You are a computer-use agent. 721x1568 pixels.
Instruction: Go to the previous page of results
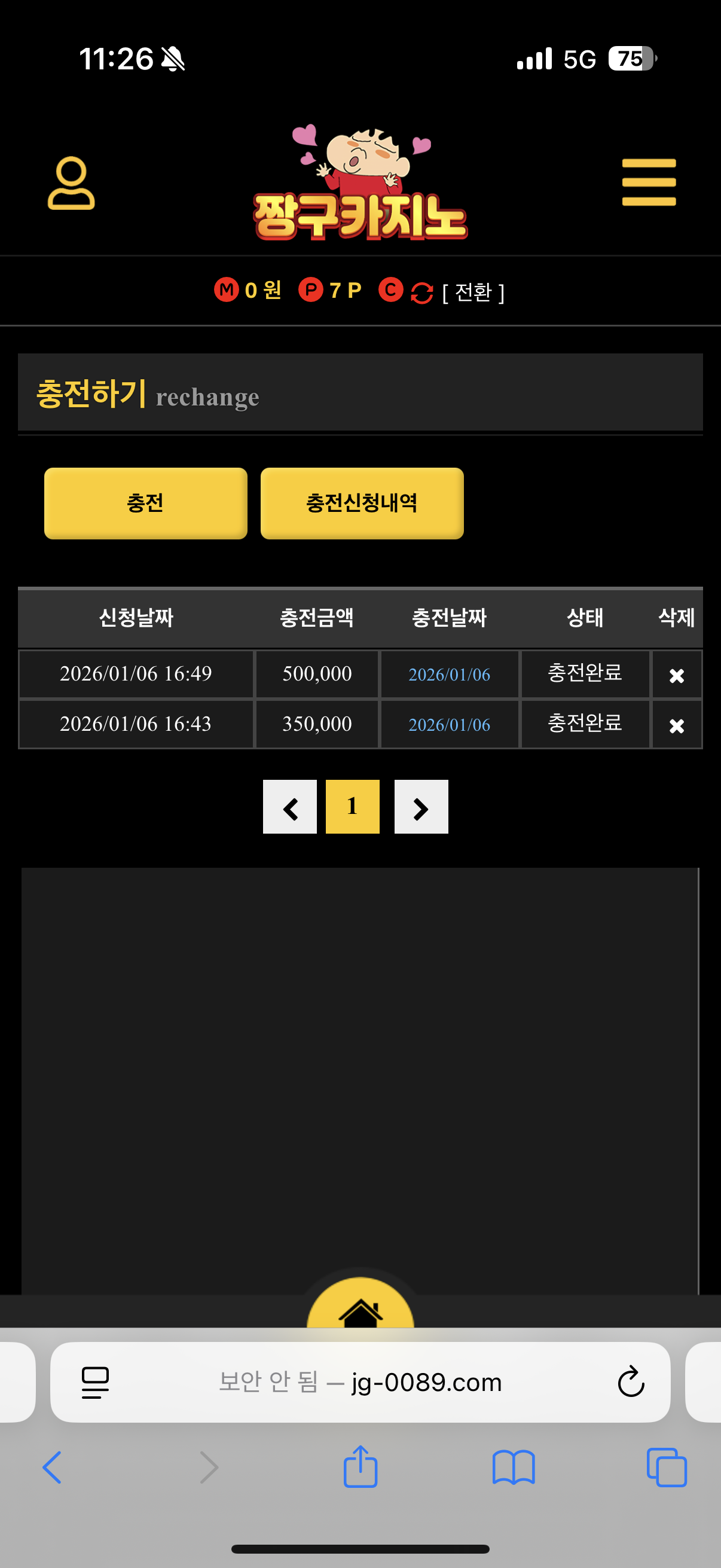click(289, 807)
